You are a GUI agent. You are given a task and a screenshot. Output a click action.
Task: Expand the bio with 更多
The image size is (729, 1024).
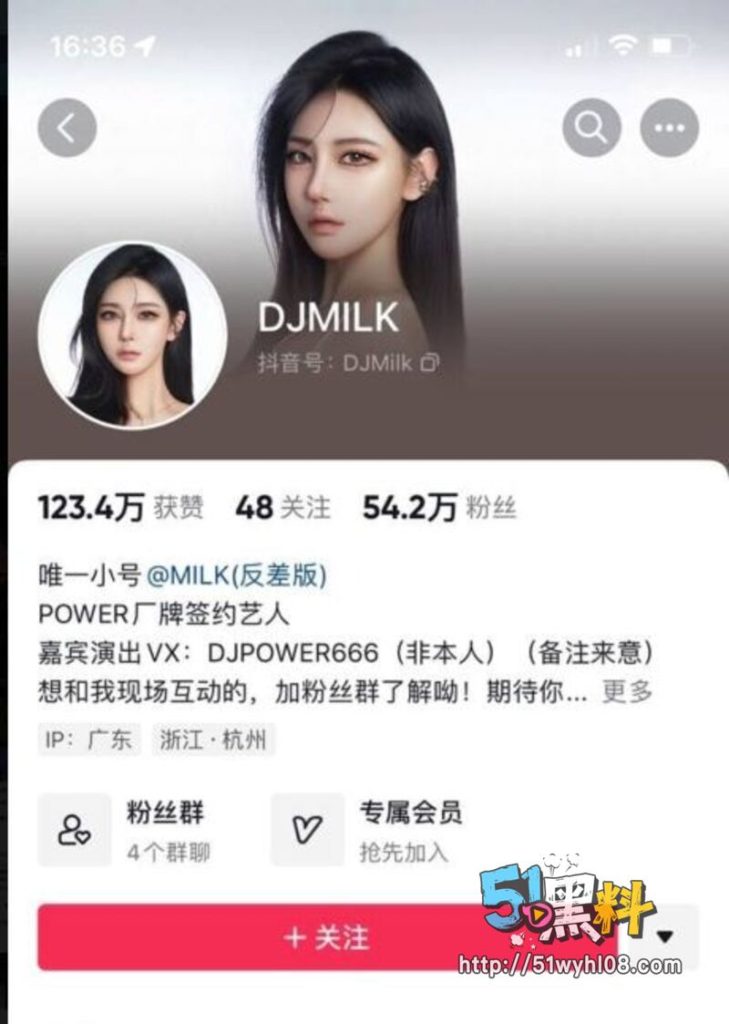point(627,691)
